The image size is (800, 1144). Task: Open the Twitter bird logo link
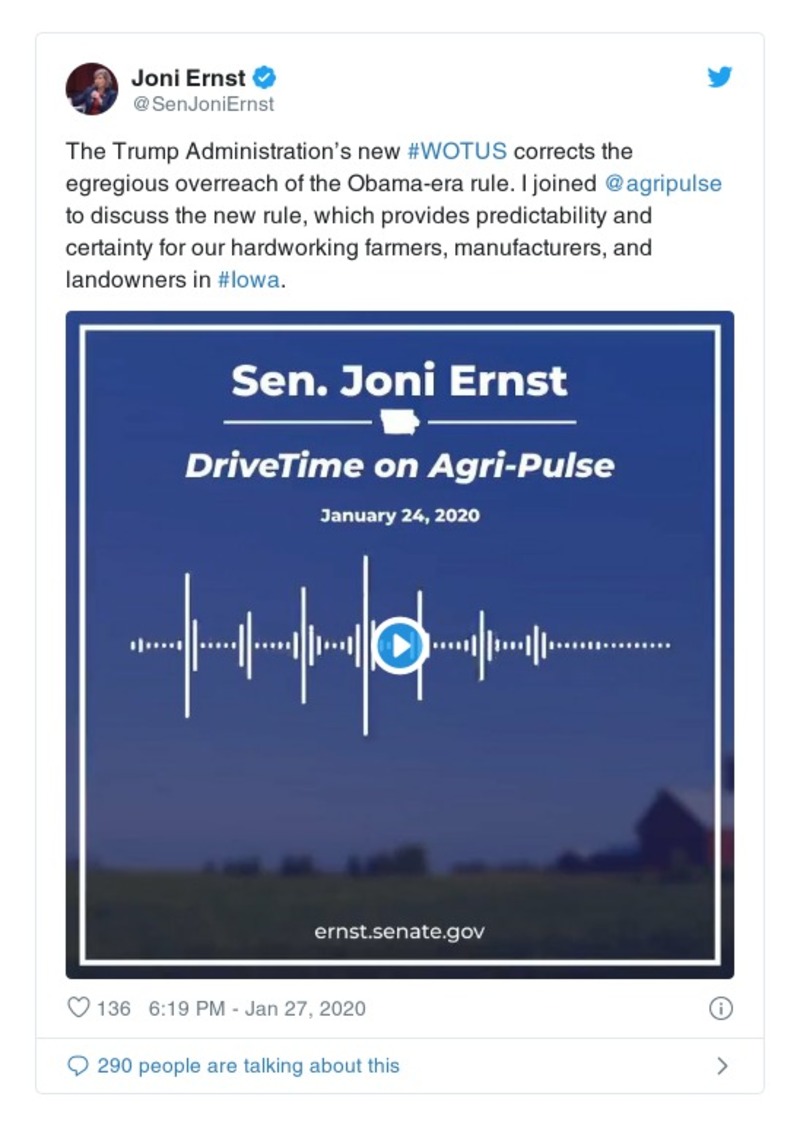point(720,78)
